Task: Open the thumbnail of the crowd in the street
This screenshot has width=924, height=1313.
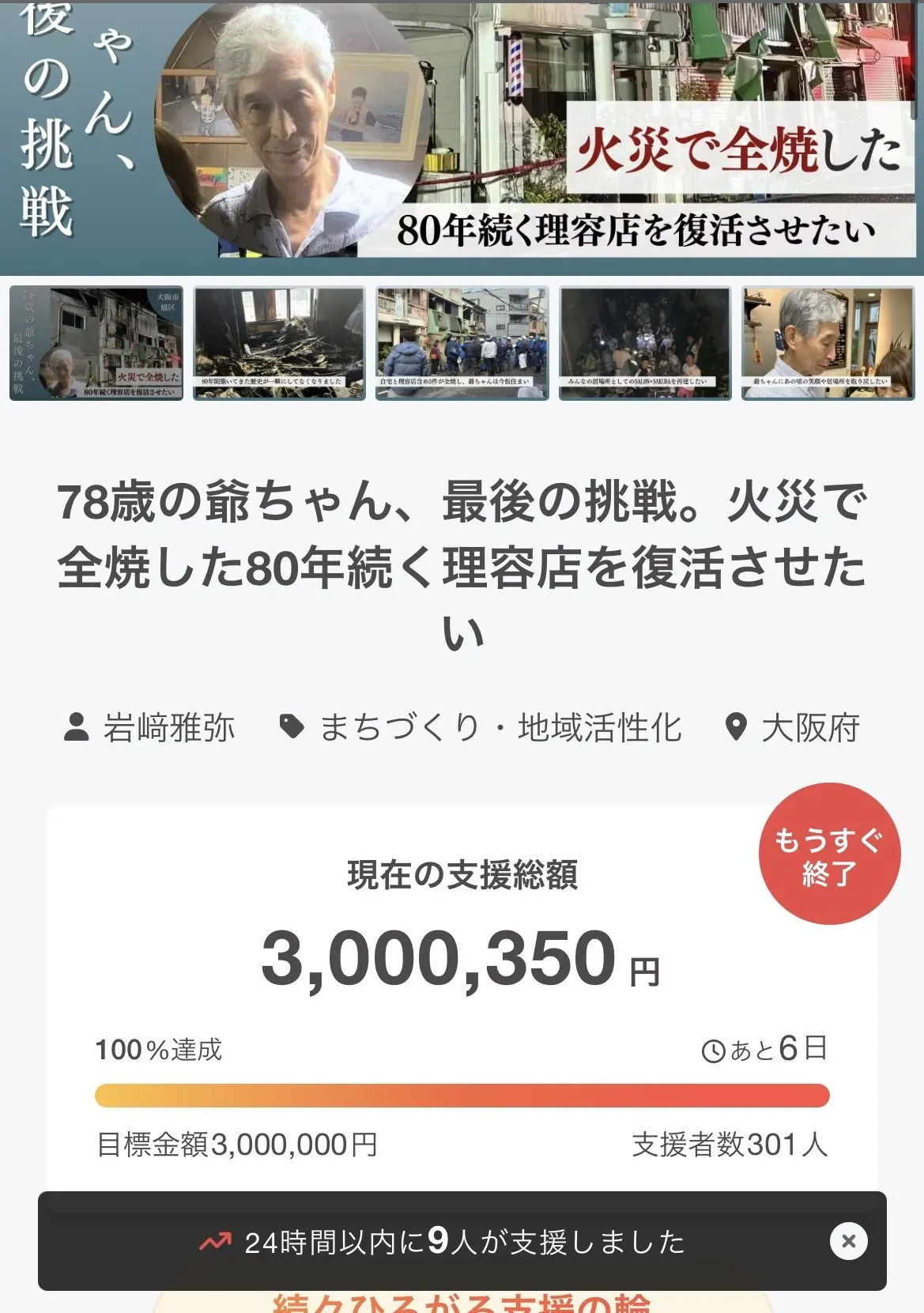Action: [462, 343]
